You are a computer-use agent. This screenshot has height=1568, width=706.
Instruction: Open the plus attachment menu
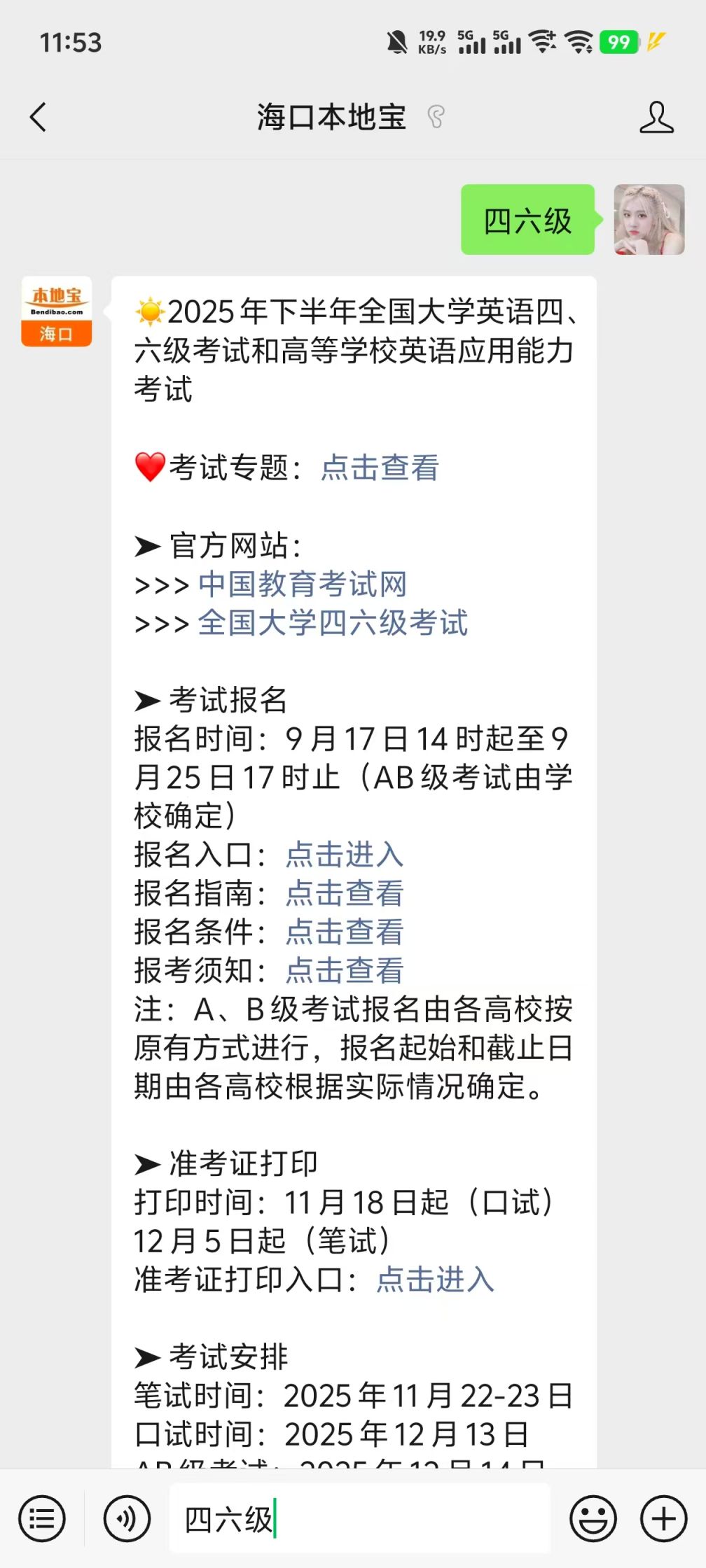(x=663, y=1519)
